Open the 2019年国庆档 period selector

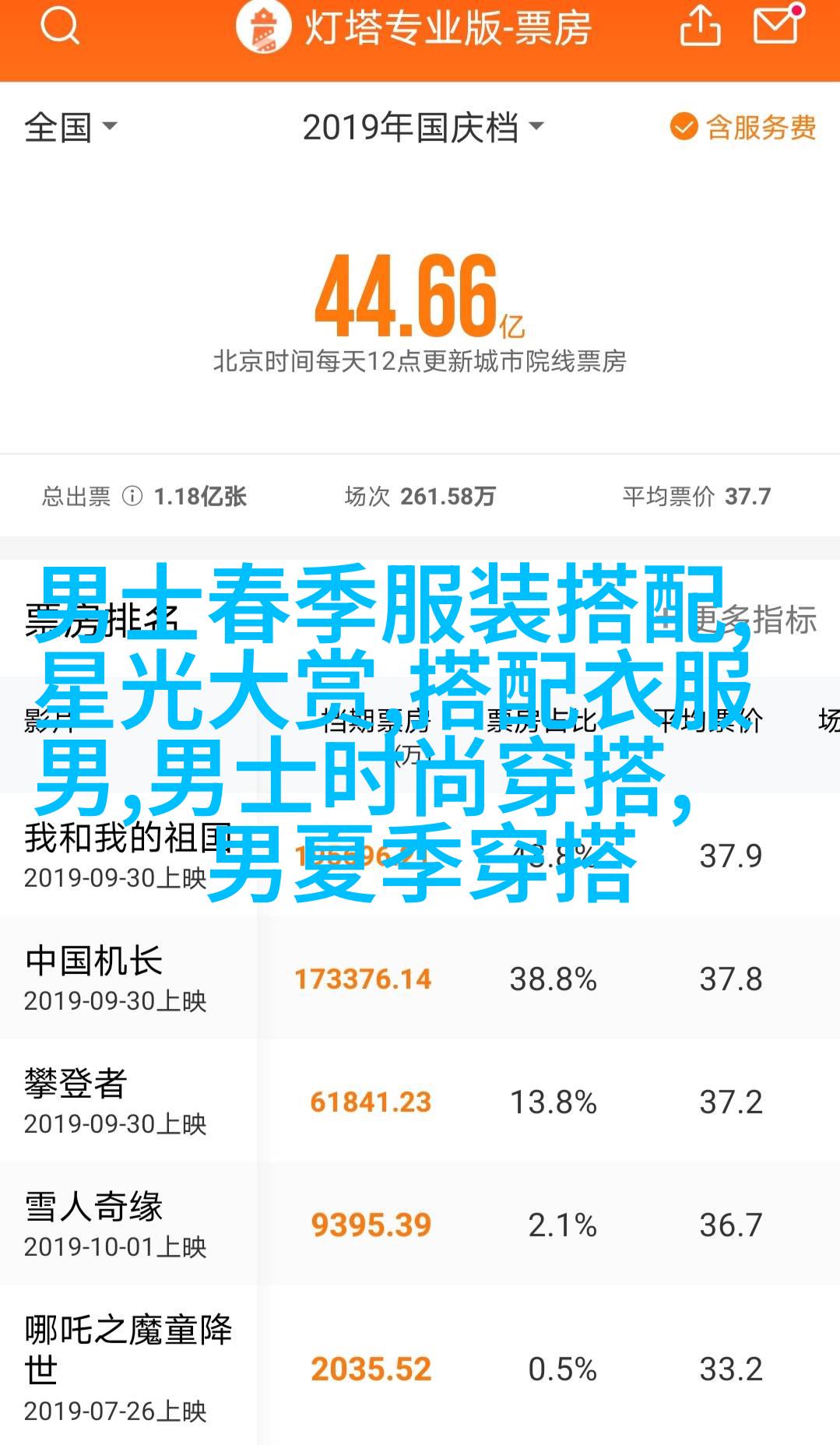click(421, 127)
